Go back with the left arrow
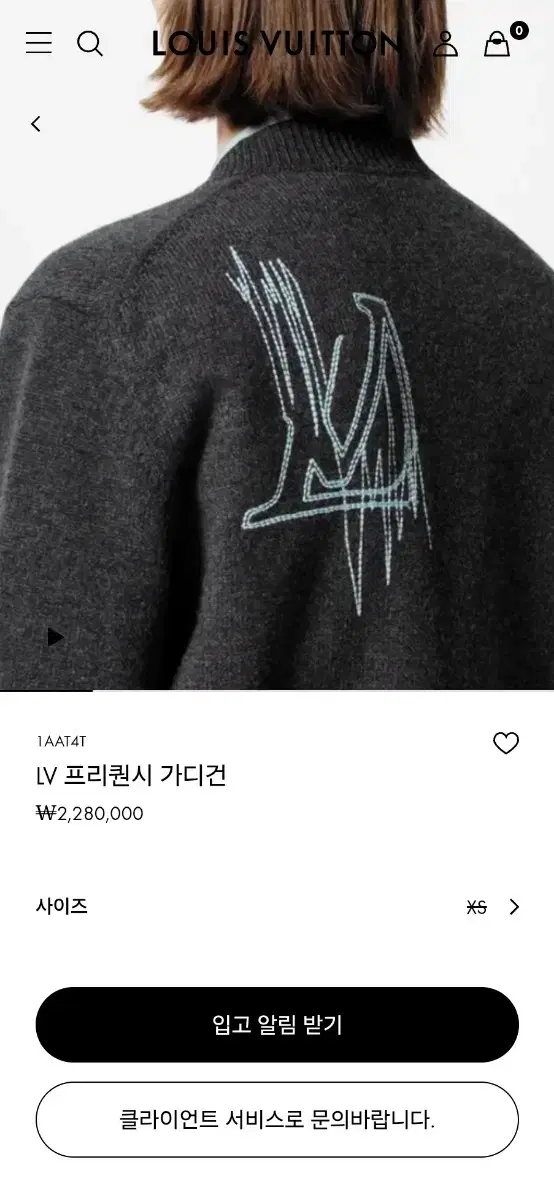This screenshot has width=554, height=1200. (x=36, y=124)
